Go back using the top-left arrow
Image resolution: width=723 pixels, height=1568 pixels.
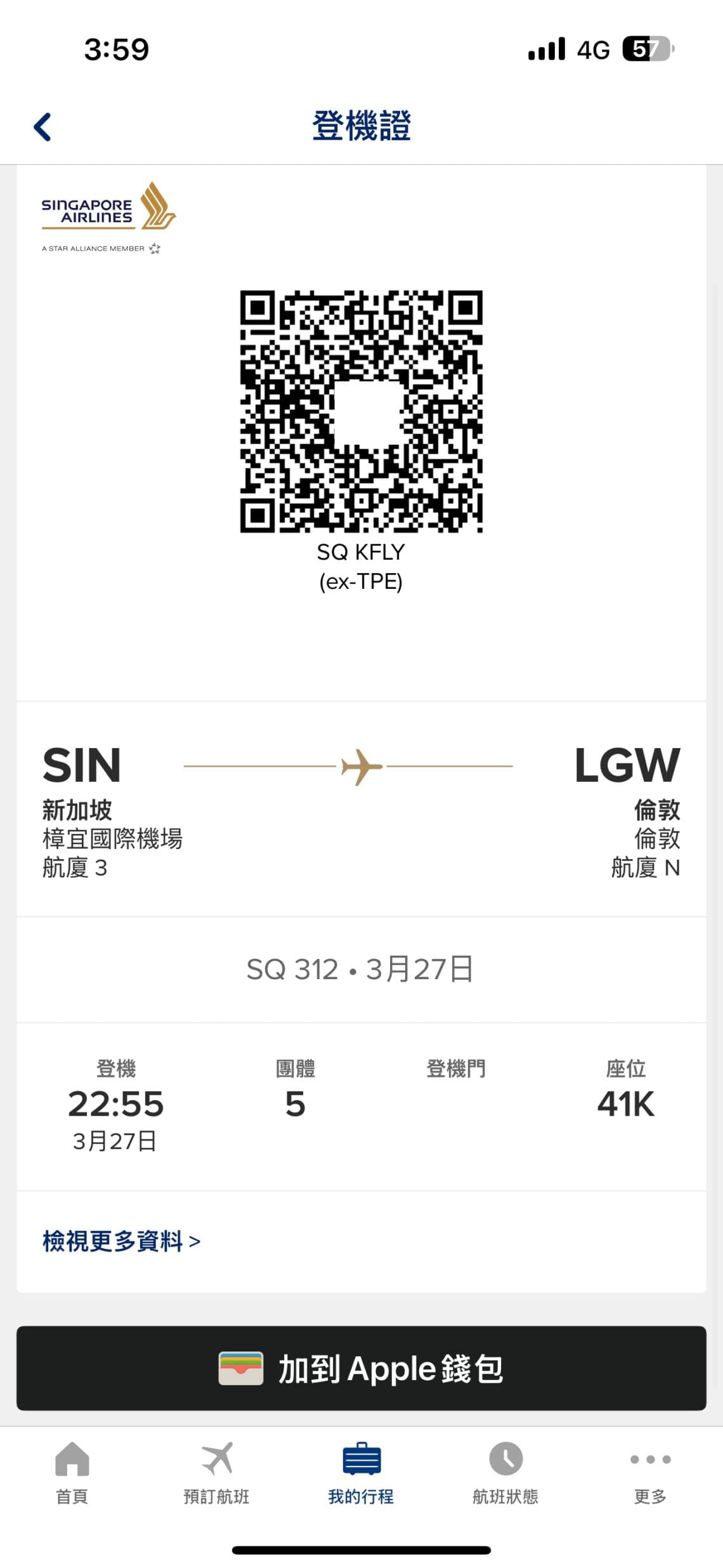tap(42, 126)
